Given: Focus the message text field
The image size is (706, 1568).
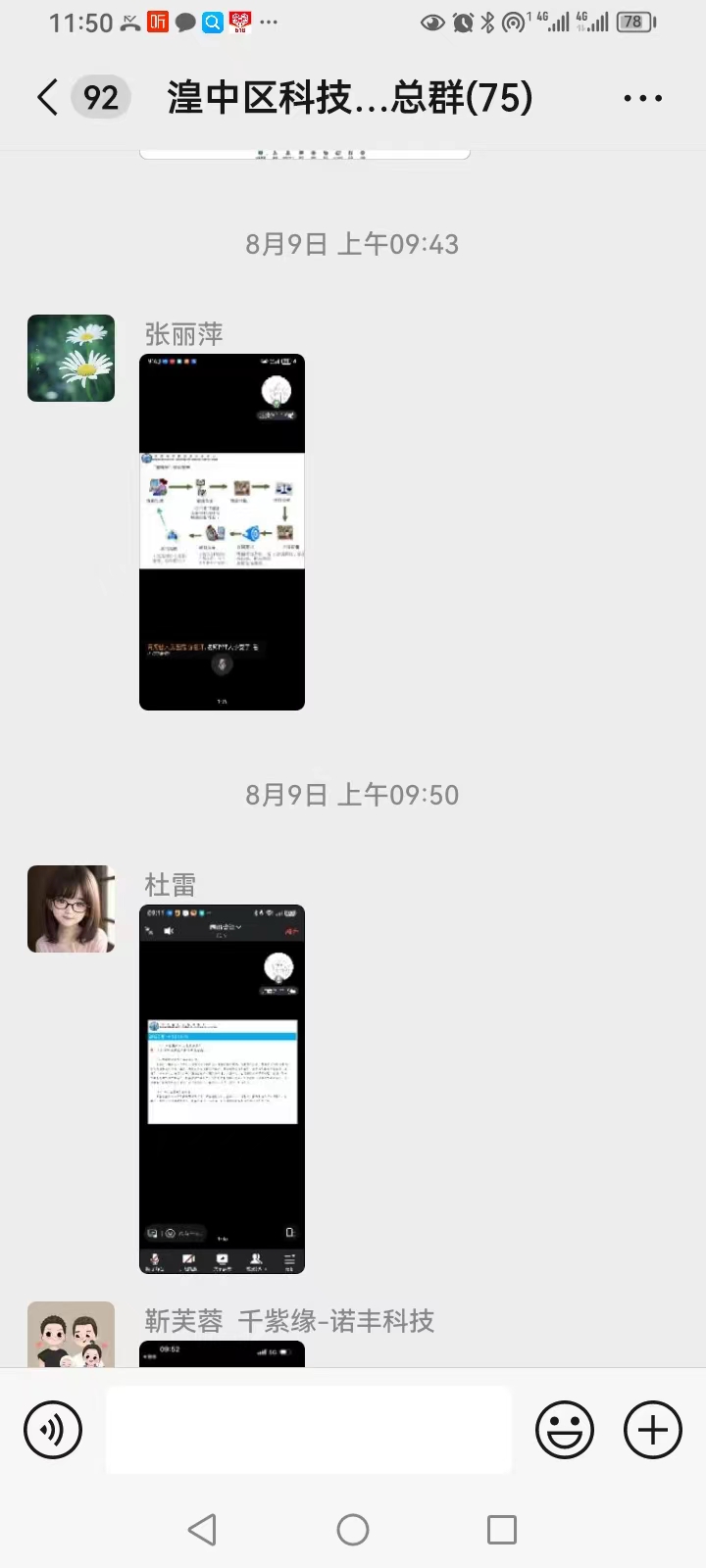Looking at the screenshot, I should (x=308, y=1430).
